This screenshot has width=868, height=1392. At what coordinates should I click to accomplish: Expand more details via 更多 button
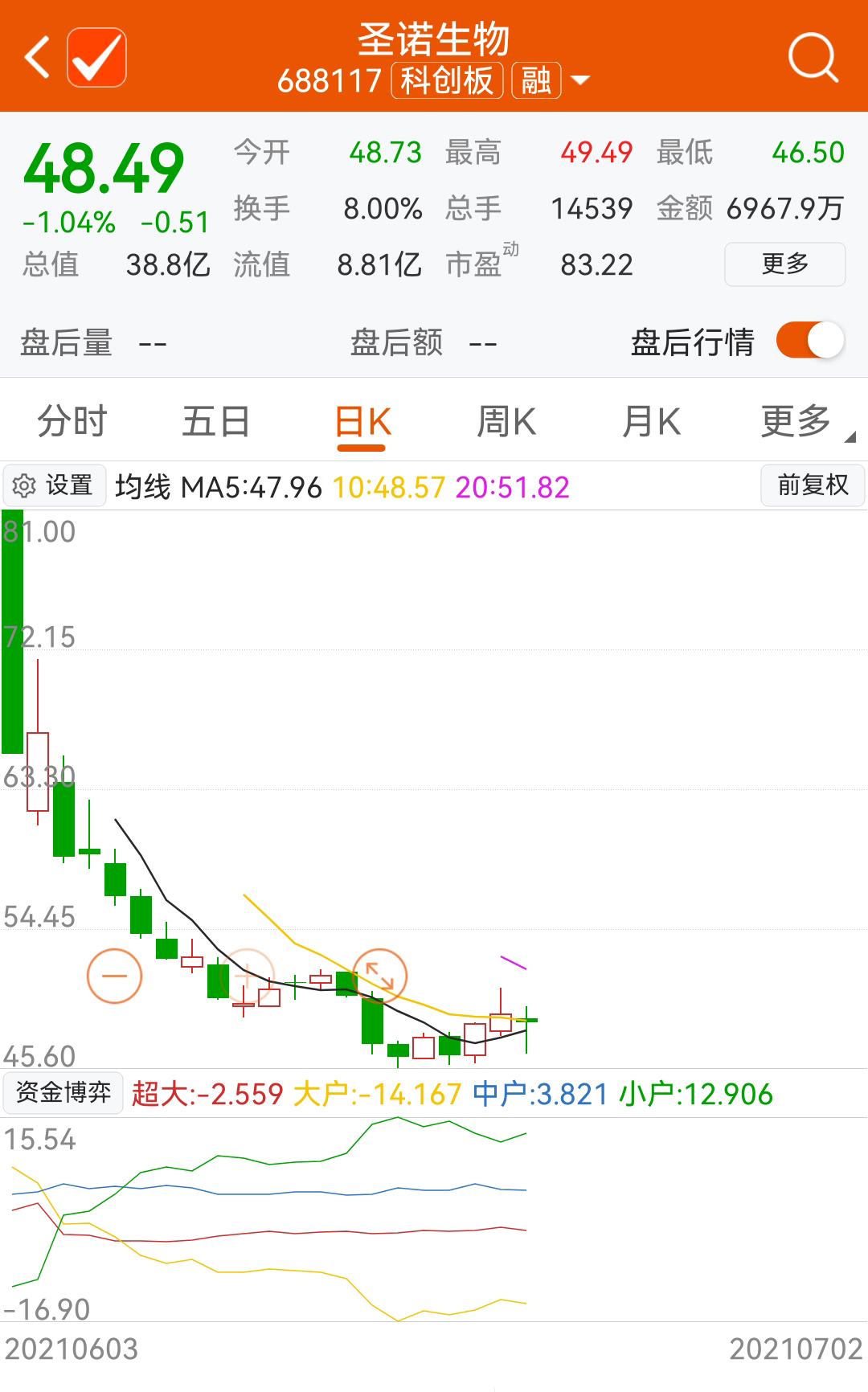point(784,265)
